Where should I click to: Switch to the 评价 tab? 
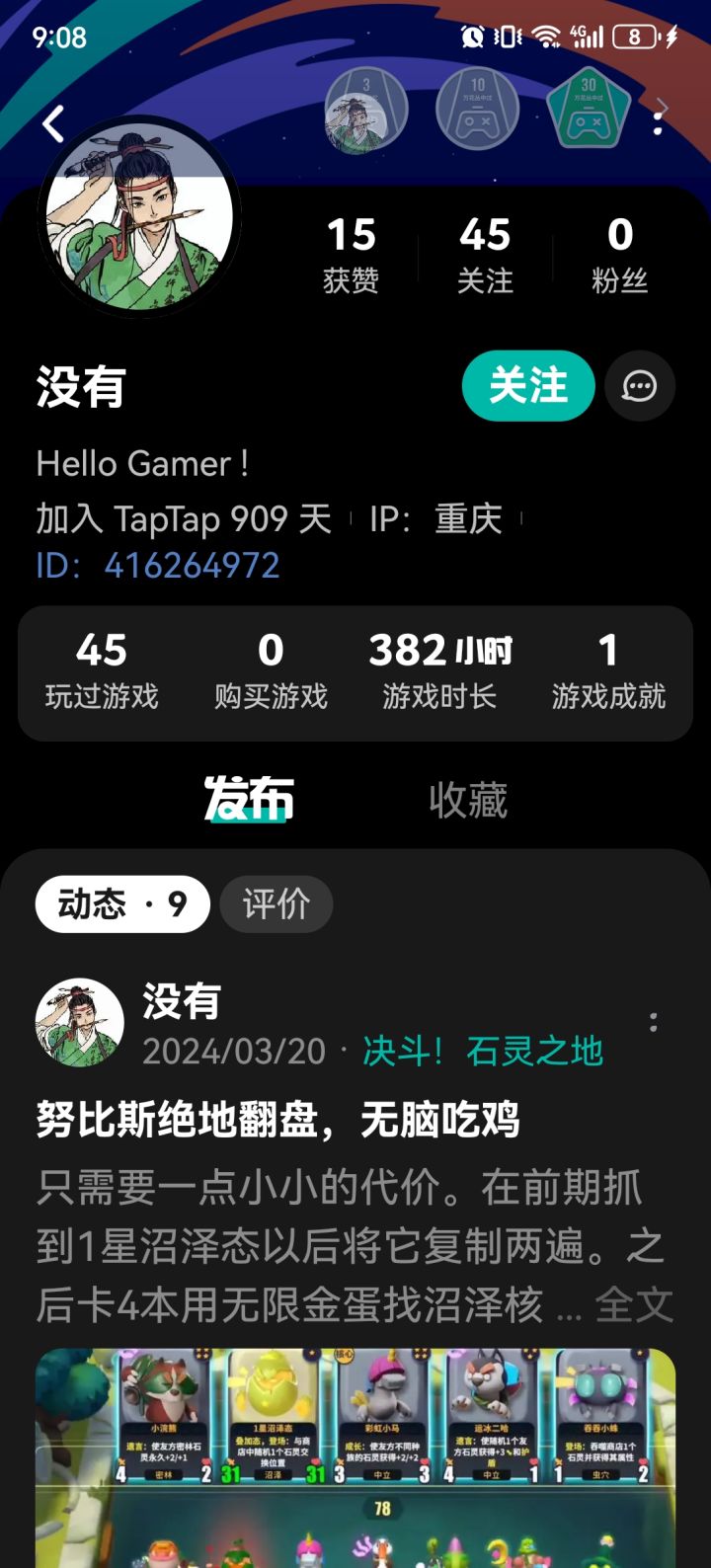tap(277, 903)
